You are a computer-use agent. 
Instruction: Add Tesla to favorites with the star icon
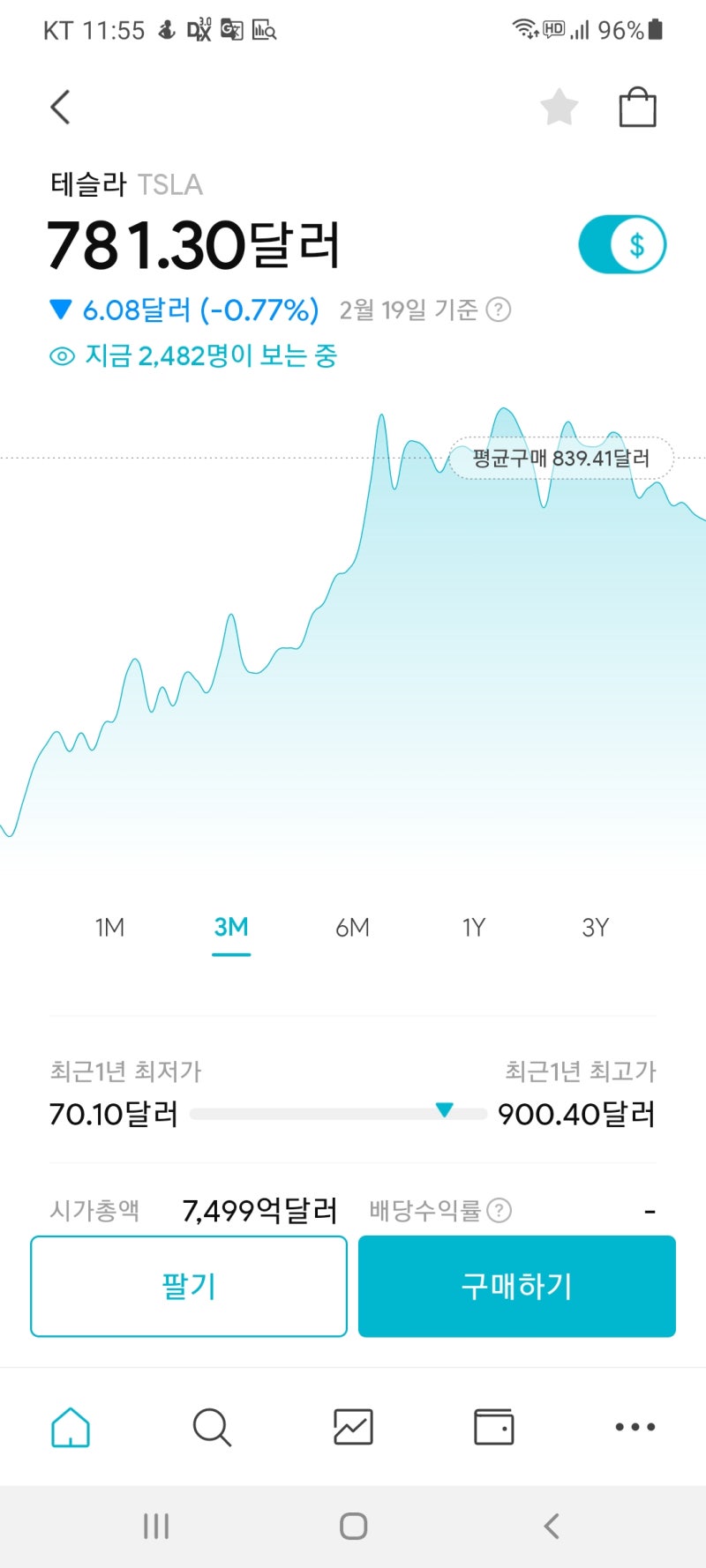tap(559, 106)
